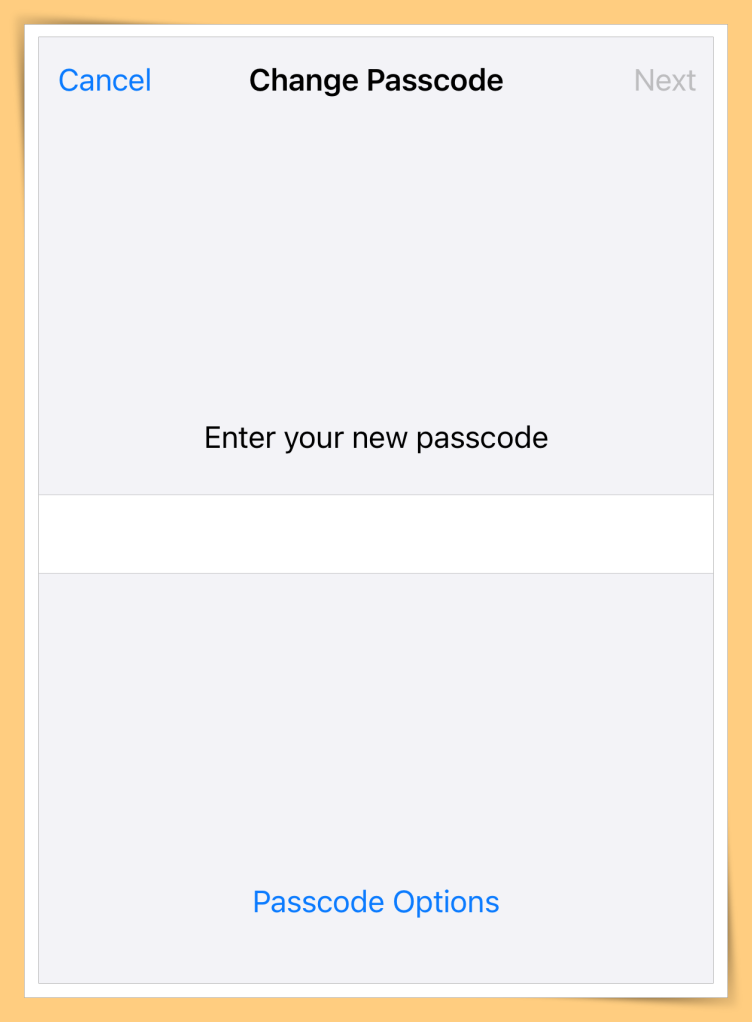Open Passcode Options
The width and height of the screenshot is (752, 1022).
[376, 902]
